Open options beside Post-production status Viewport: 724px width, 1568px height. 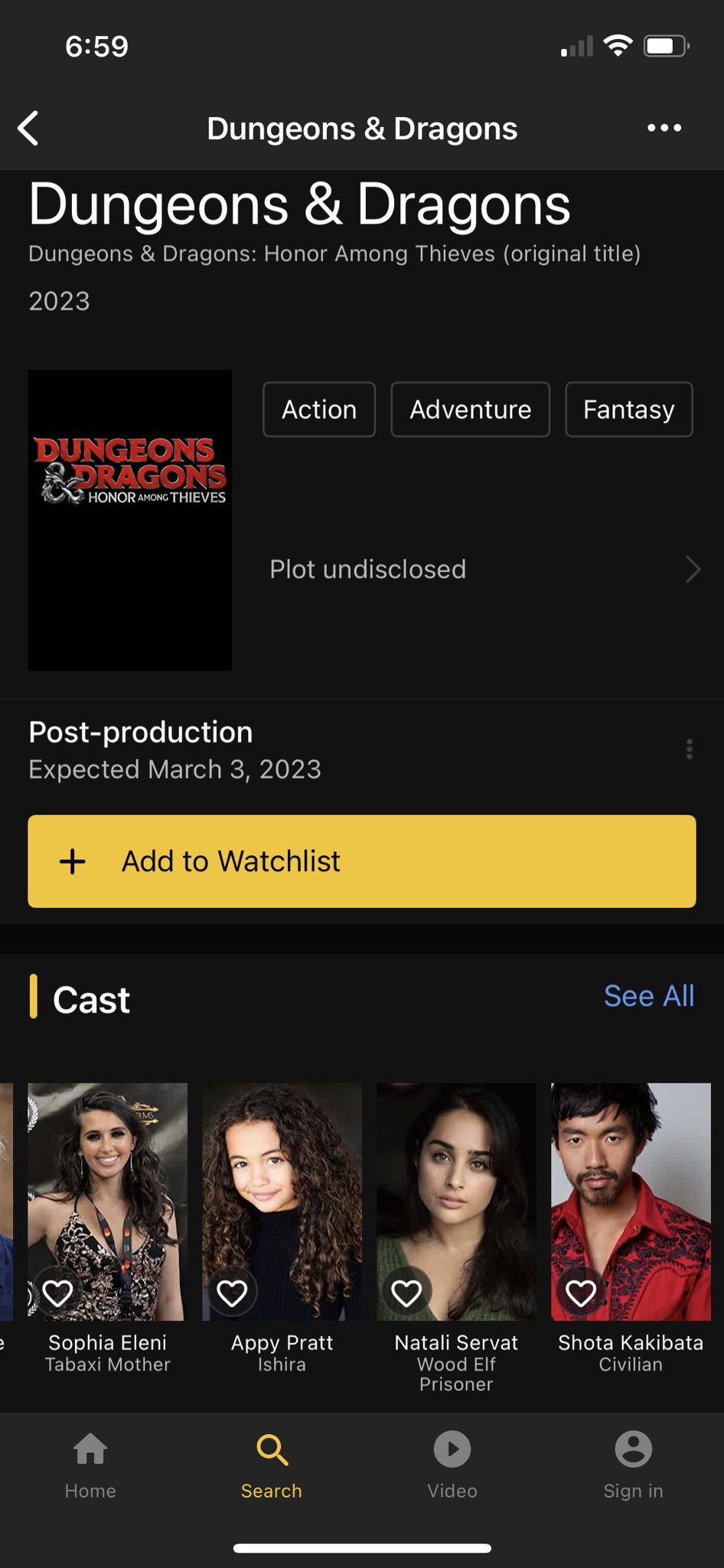[x=690, y=749]
